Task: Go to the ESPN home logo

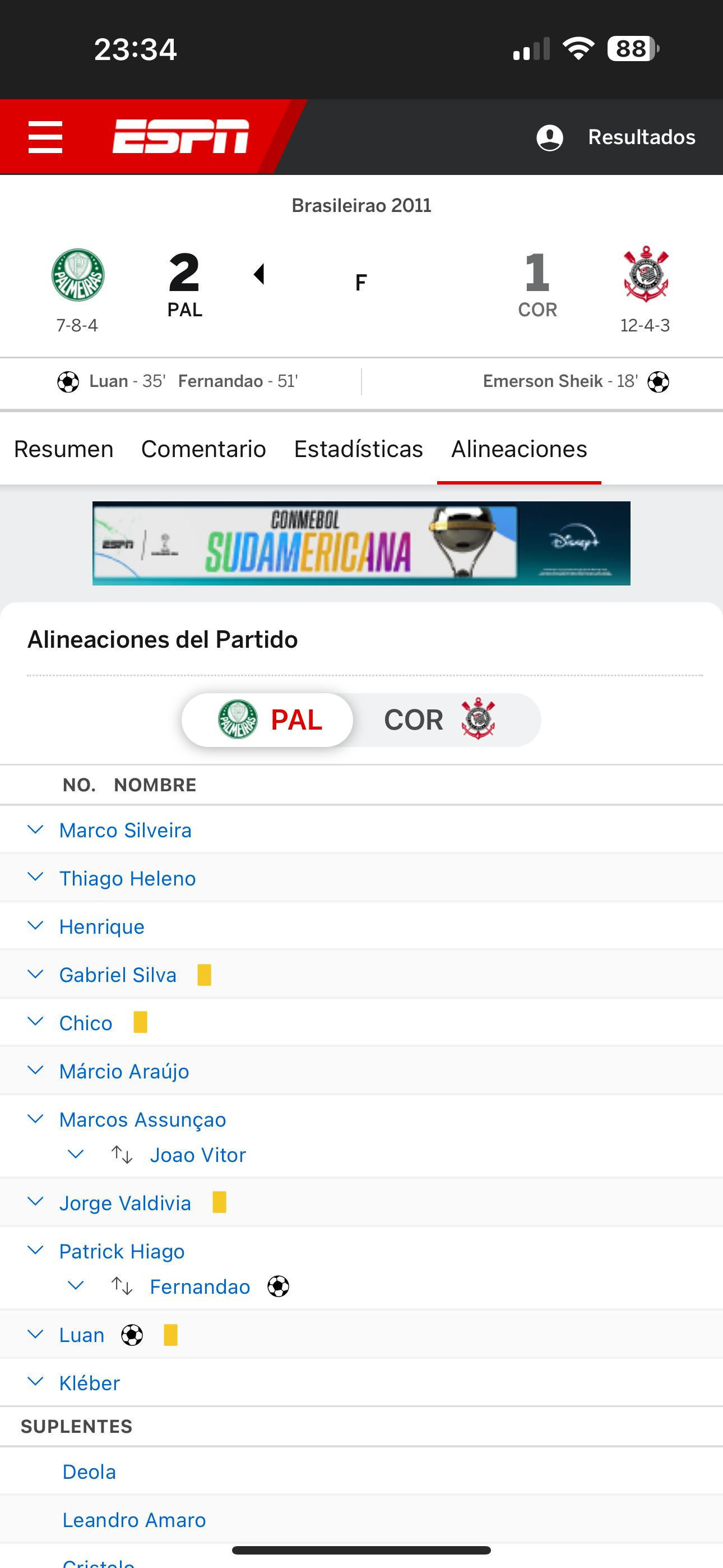Action: (x=180, y=136)
